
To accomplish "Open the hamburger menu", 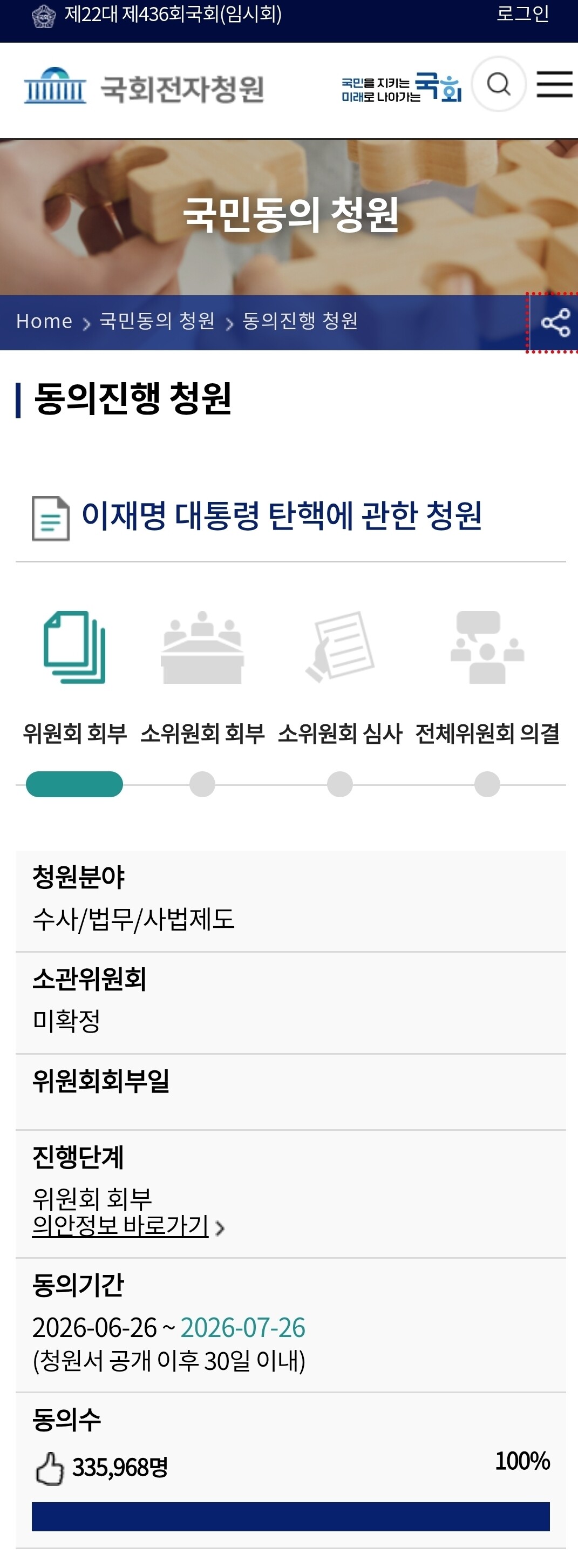I will click(x=554, y=84).
